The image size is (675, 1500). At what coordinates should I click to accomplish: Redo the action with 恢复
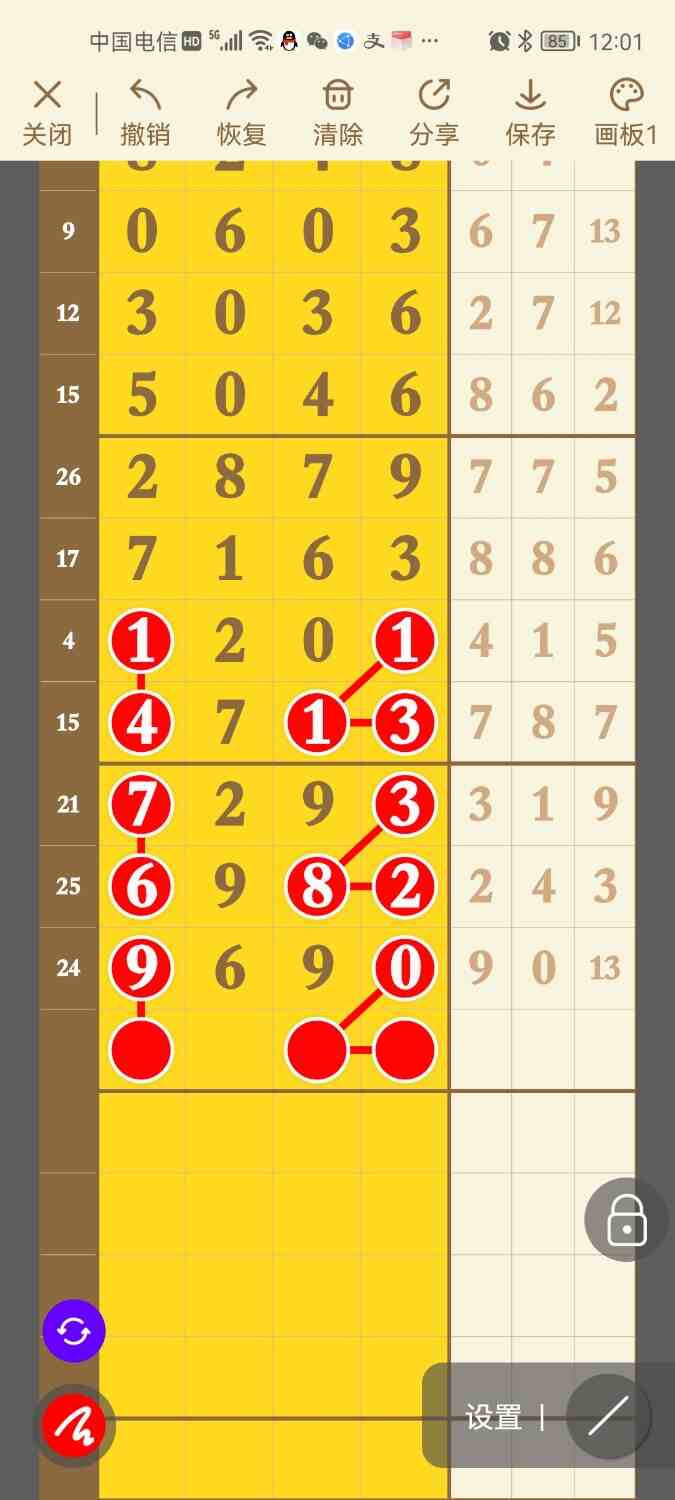coord(241,113)
